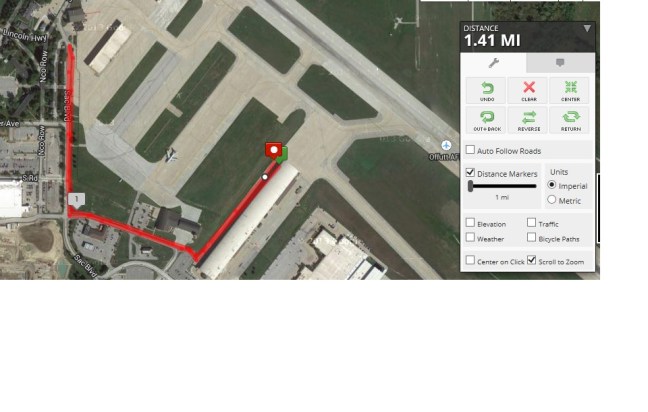This screenshot has height=412, width=648.
Task: Uncheck Distance Markers
Action: pos(471,173)
